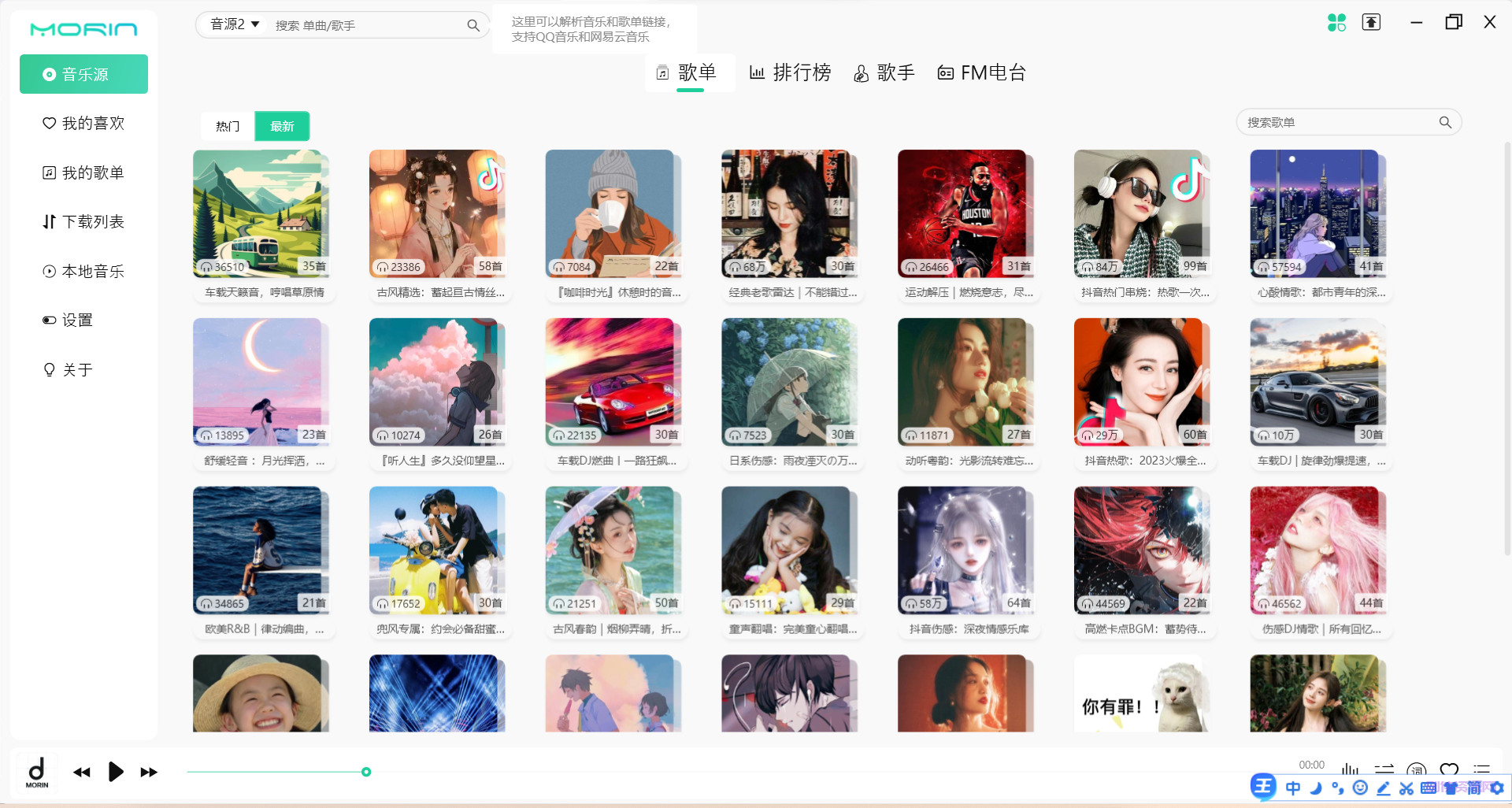Open 我的歌单 in the sidebar
Viewport: 1512px width, 808px height.
click(83, 172)
